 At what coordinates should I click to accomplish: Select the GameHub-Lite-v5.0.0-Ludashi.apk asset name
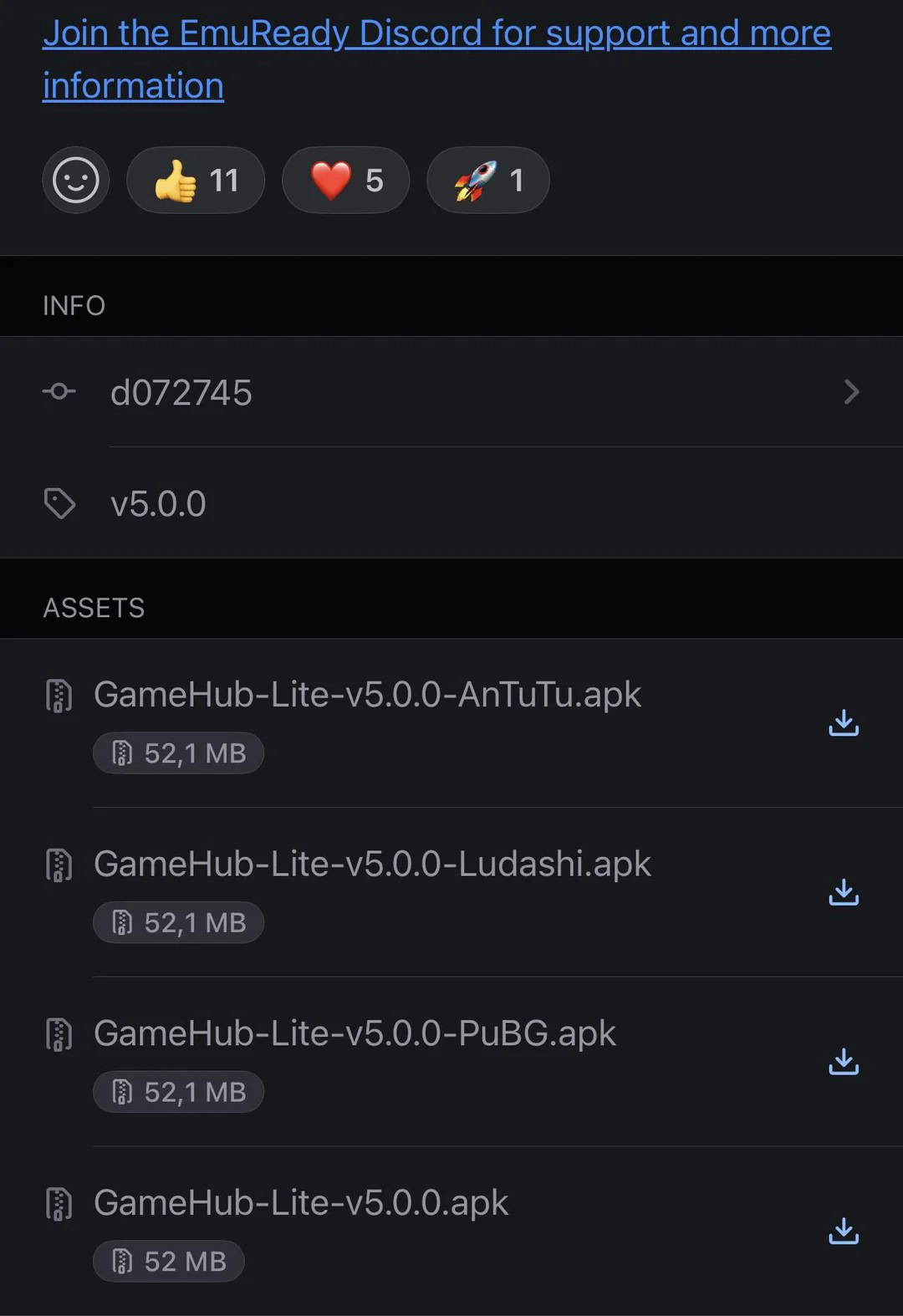pos(373,865)
